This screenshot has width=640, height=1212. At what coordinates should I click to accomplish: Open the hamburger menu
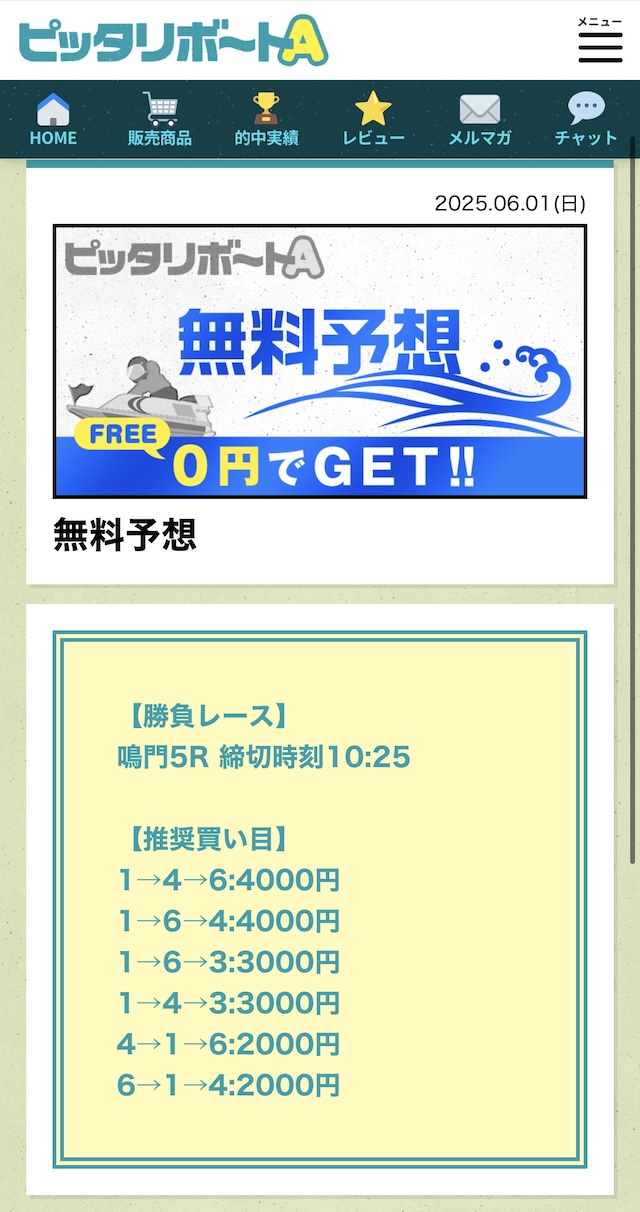pyautogui.click(x=600, y=40)
